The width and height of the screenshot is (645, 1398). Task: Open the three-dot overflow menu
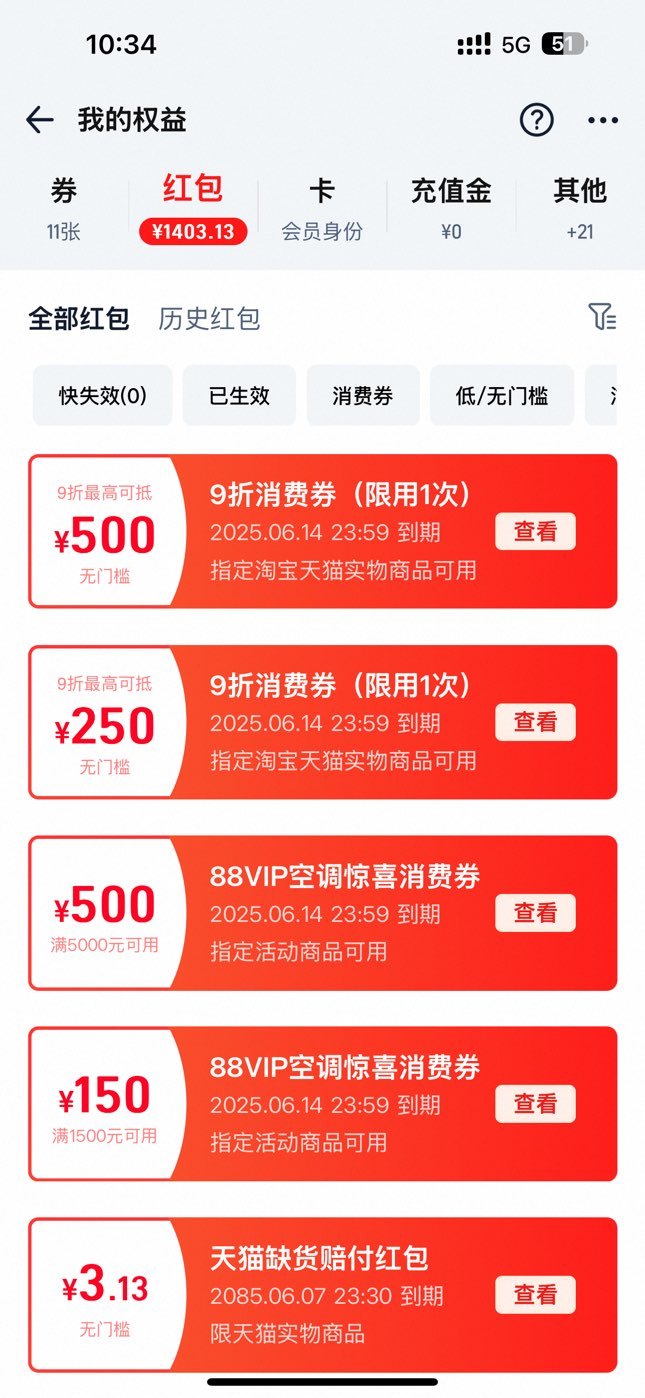(603, 121)
